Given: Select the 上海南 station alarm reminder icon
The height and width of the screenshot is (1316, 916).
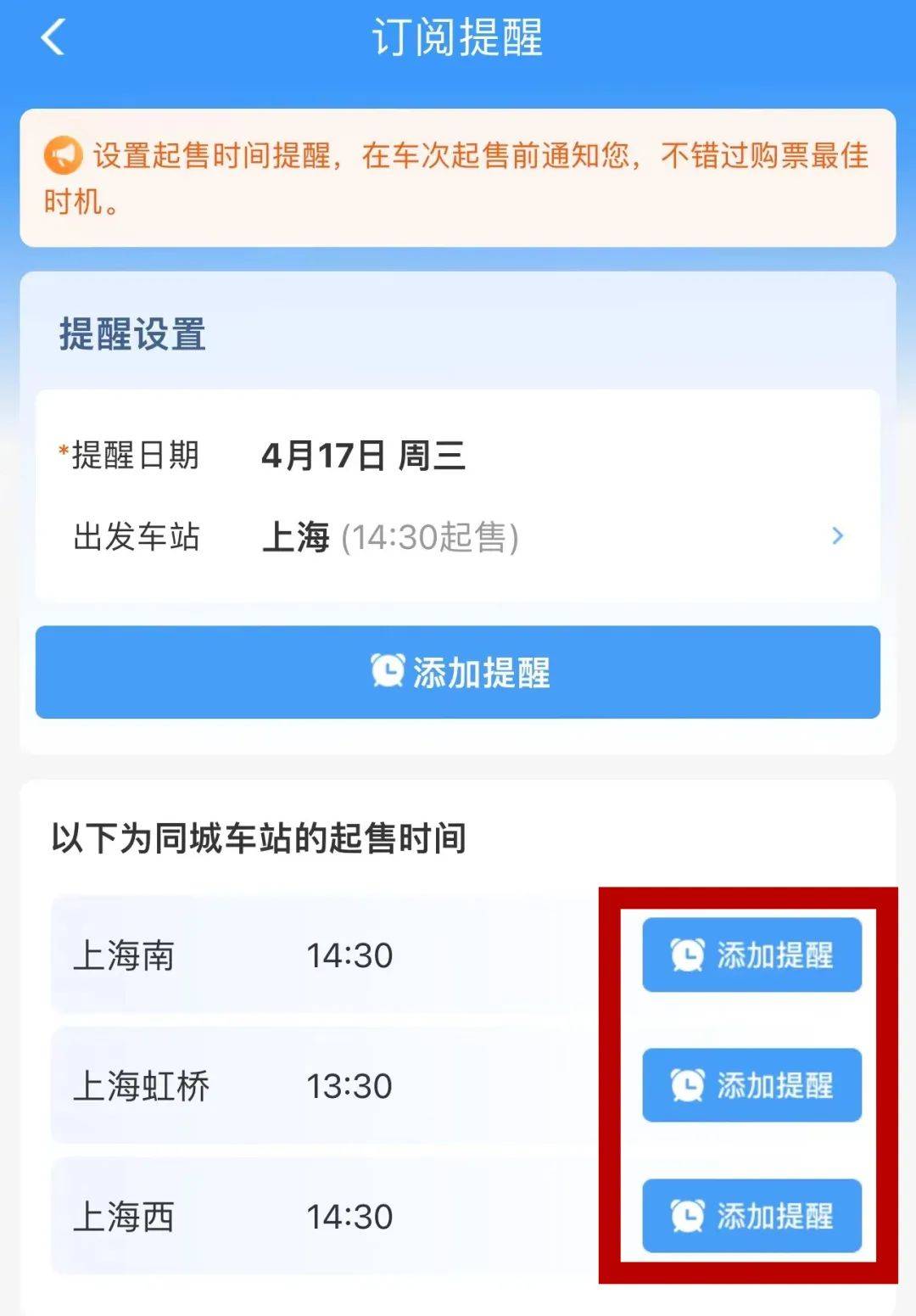Looking at the screenshot, I should (x=689, y=955).
